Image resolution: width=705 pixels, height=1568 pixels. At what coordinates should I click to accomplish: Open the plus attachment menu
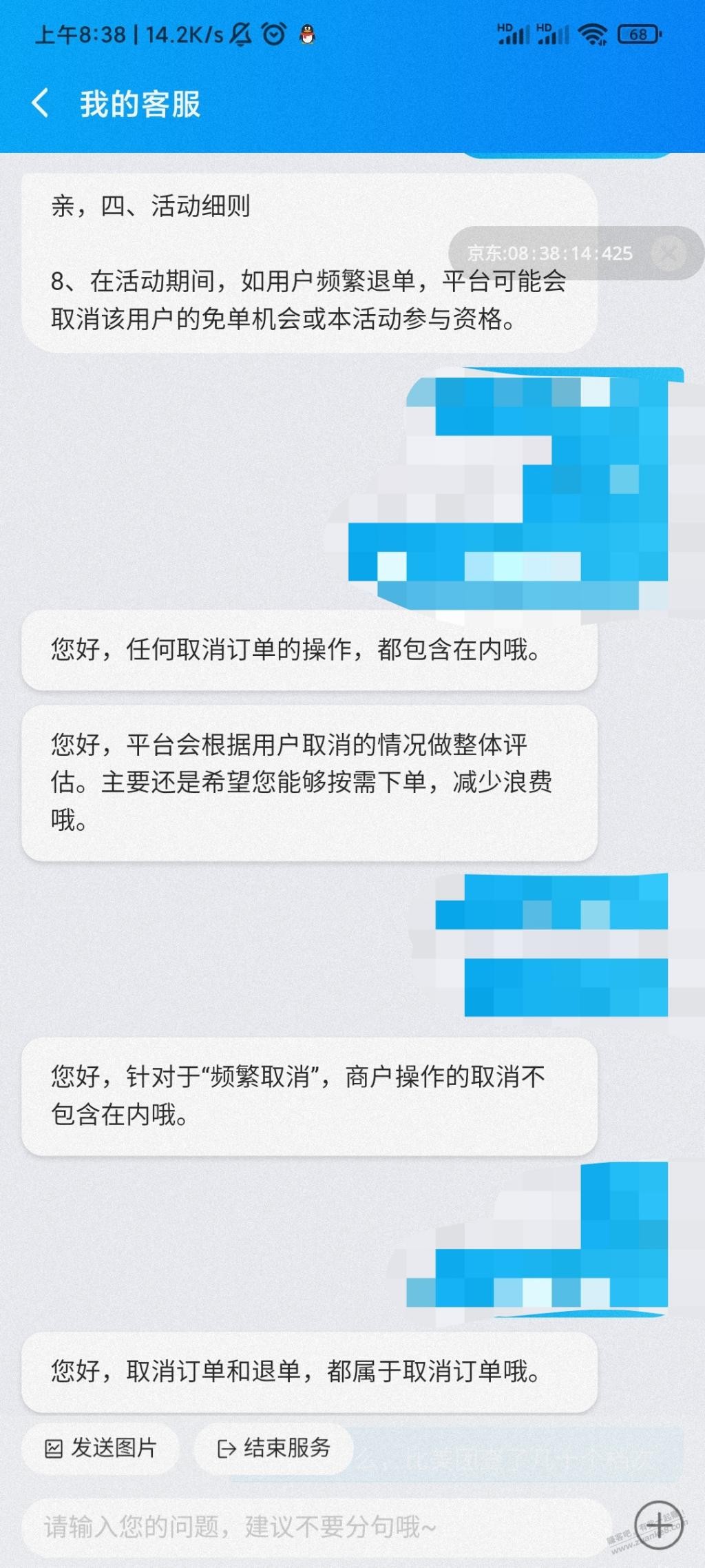tap(659, 1525)
